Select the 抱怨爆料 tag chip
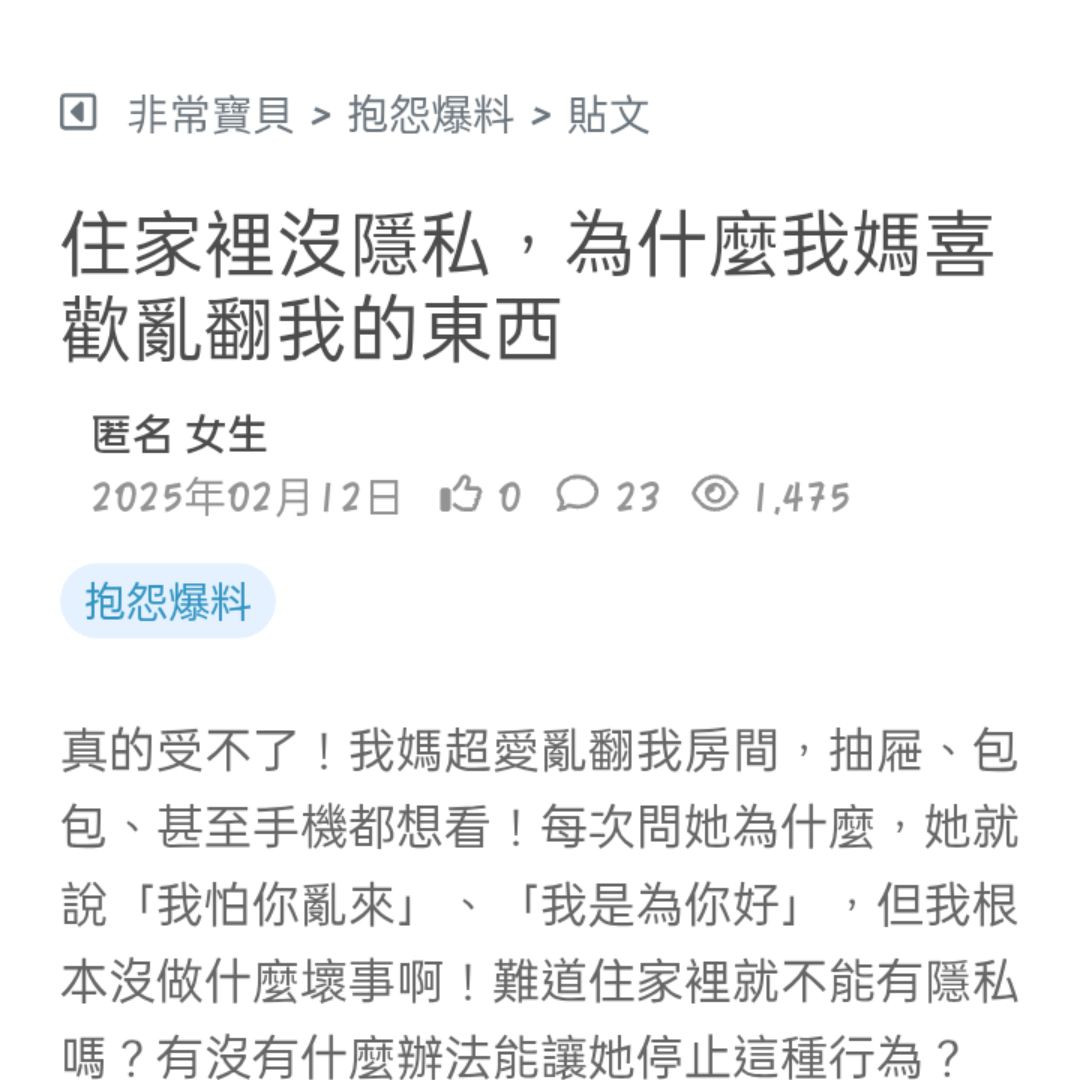Image resolution: width=1080 pixels, height=1080 pixels. (x=168, y=602)
